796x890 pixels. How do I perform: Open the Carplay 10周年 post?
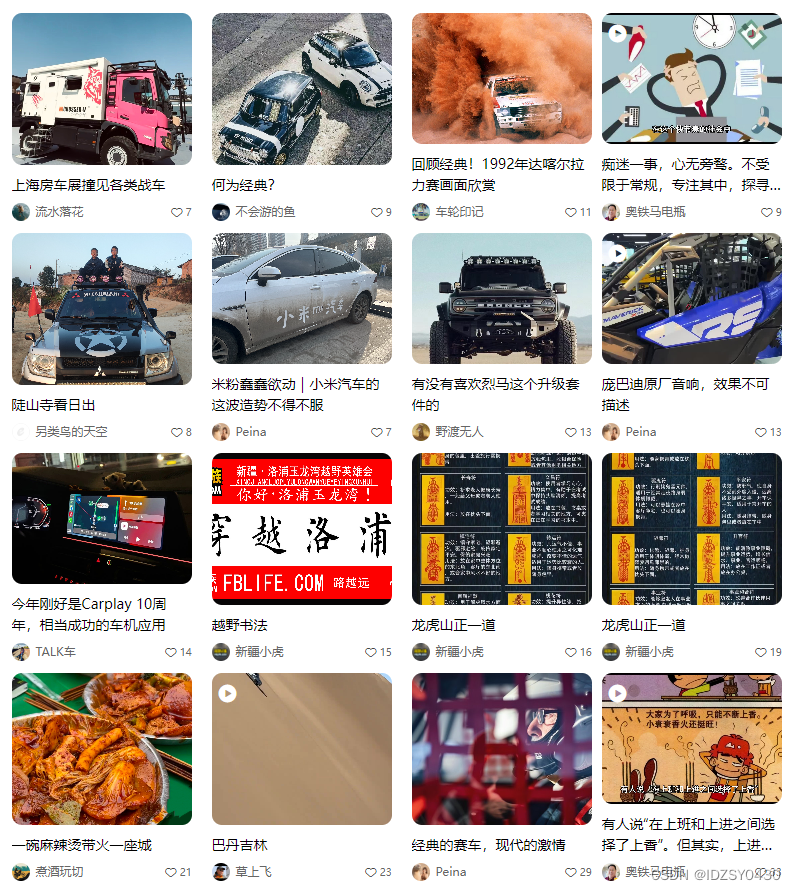[x=101, y=520]
